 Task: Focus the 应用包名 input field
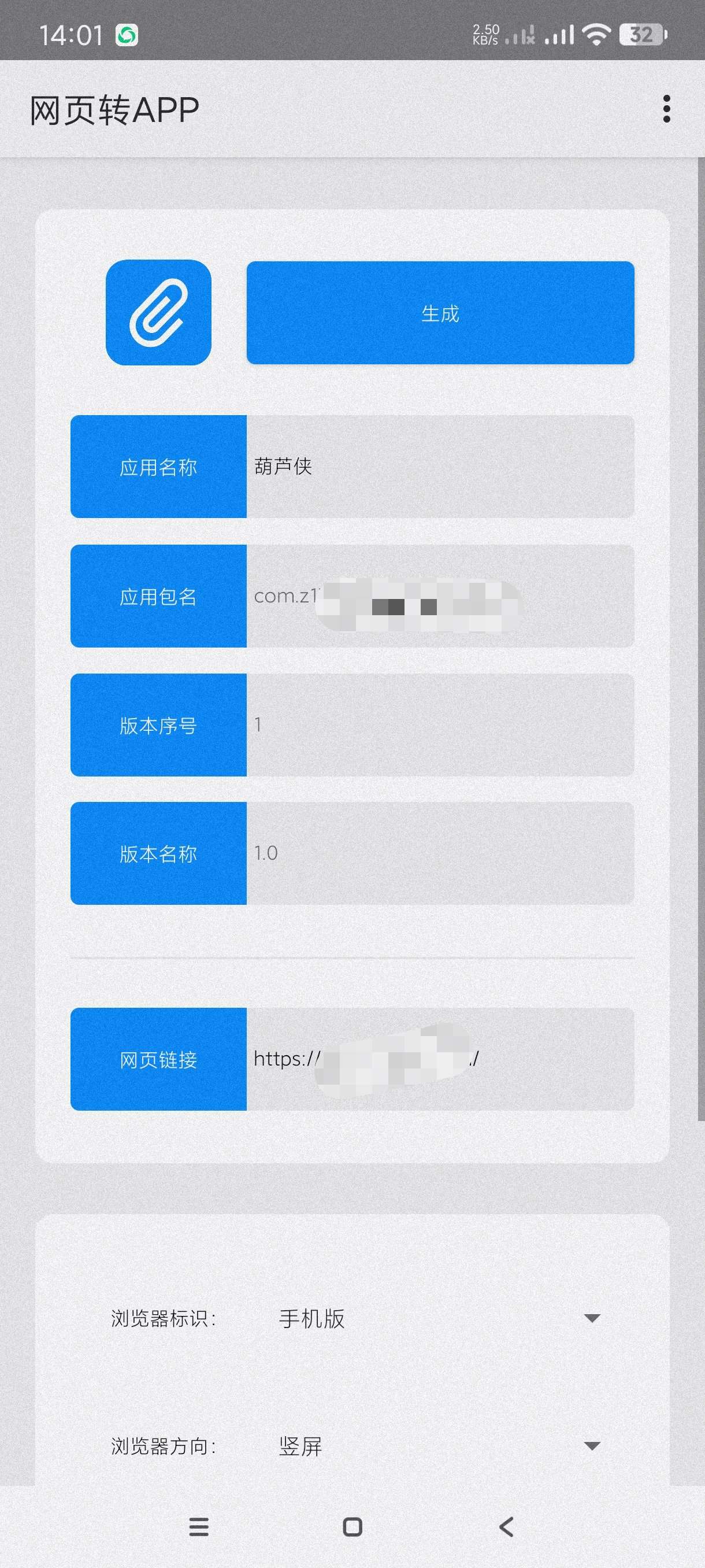tap(440, 596)
